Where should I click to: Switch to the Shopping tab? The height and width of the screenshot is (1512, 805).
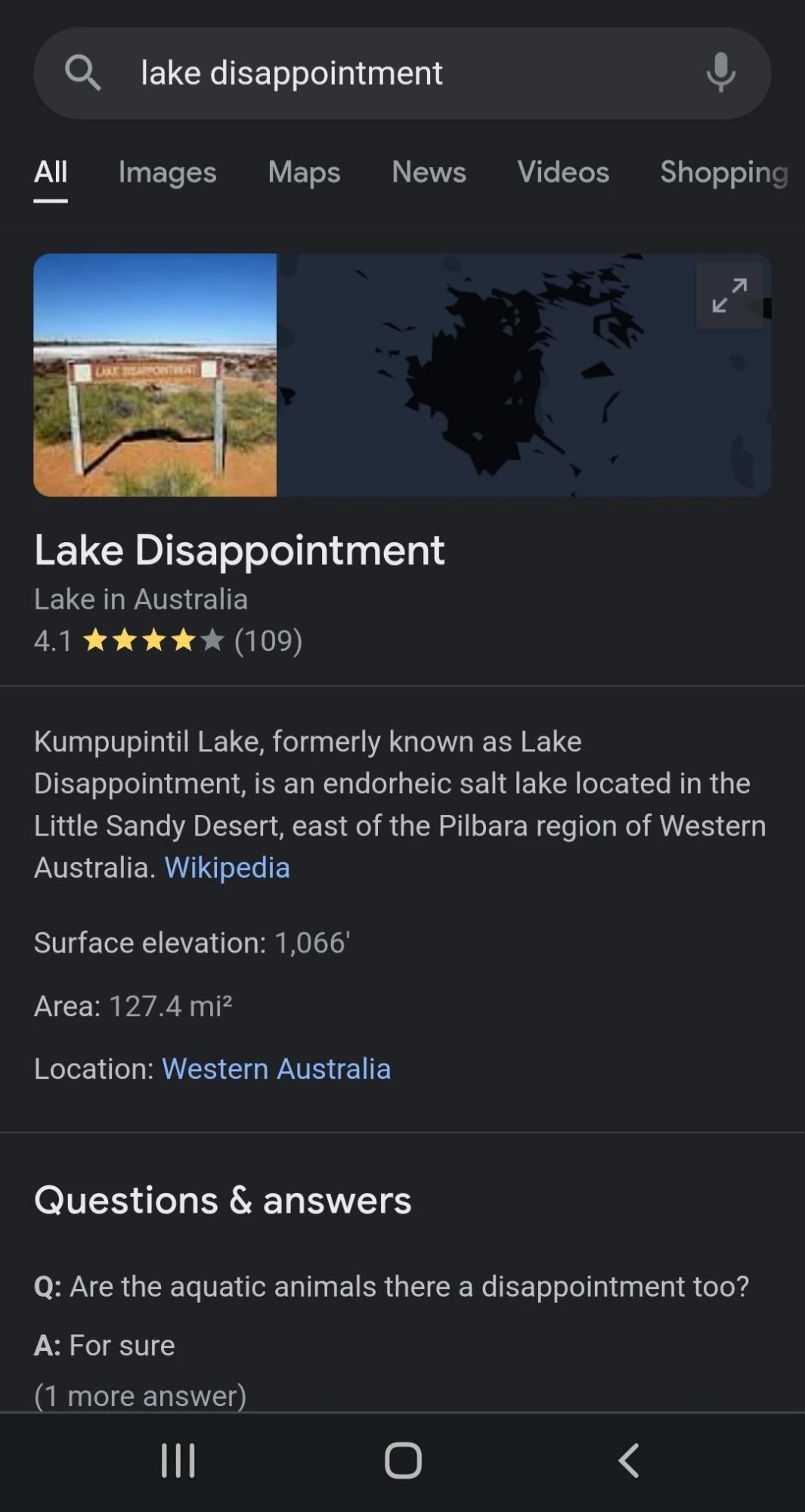(x=723, y=172)
